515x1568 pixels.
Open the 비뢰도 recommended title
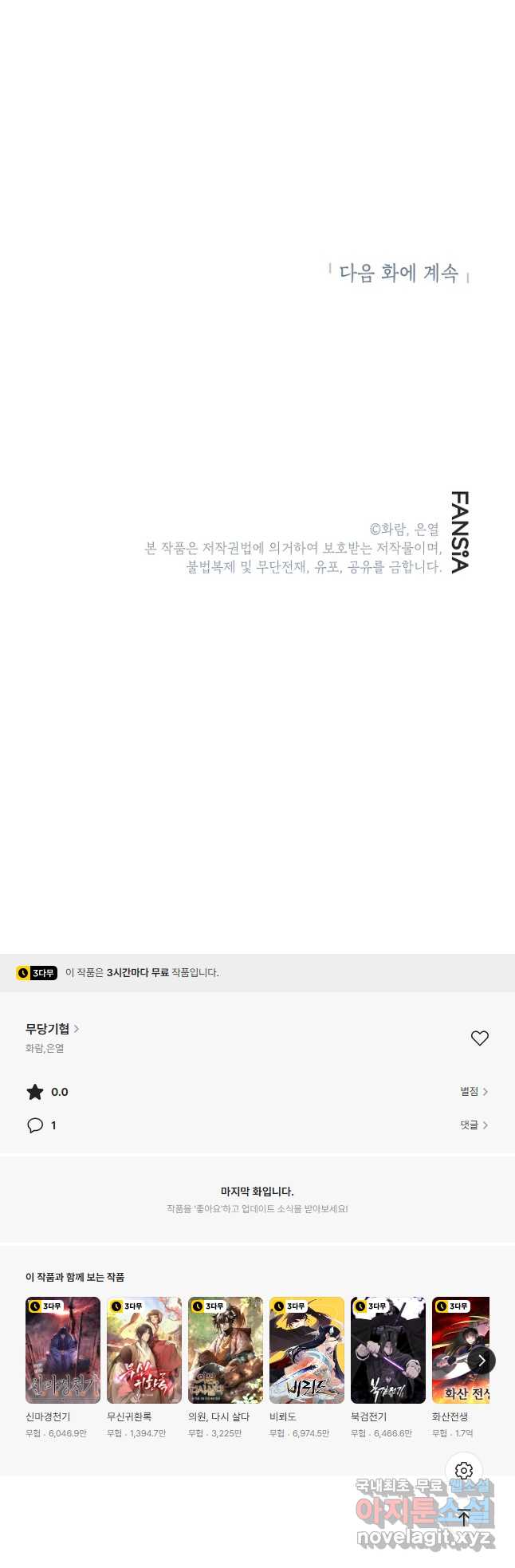pos(306,1350)
